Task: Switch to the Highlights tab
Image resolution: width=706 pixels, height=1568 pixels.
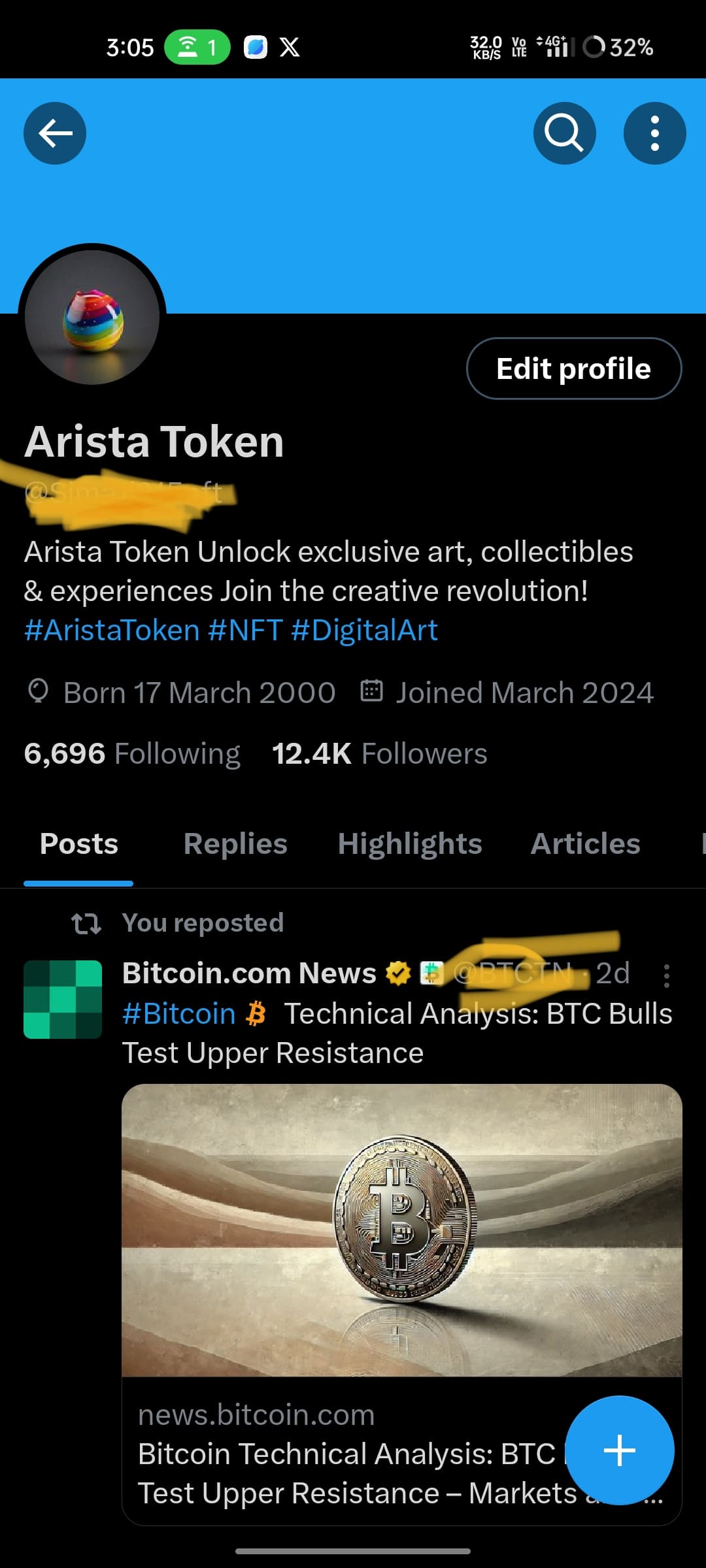Action: click(410, 843)
